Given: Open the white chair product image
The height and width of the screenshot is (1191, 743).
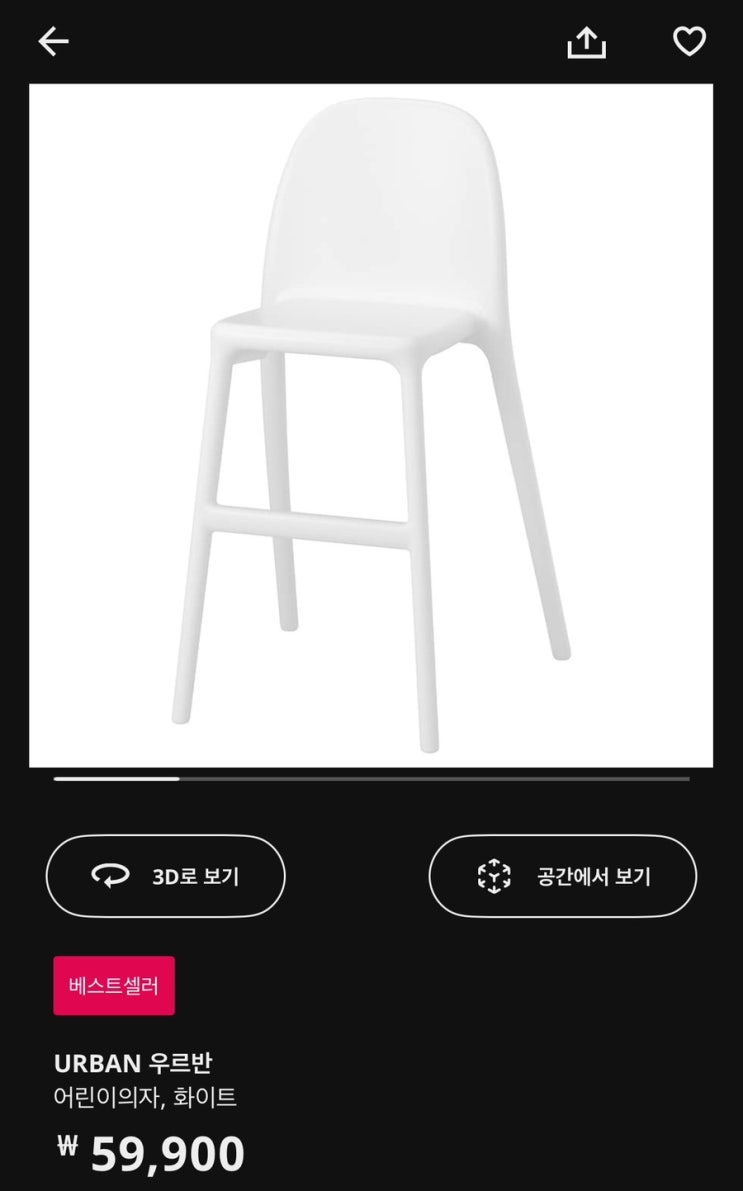Looking at the screenshot, I should coord(371,425).
